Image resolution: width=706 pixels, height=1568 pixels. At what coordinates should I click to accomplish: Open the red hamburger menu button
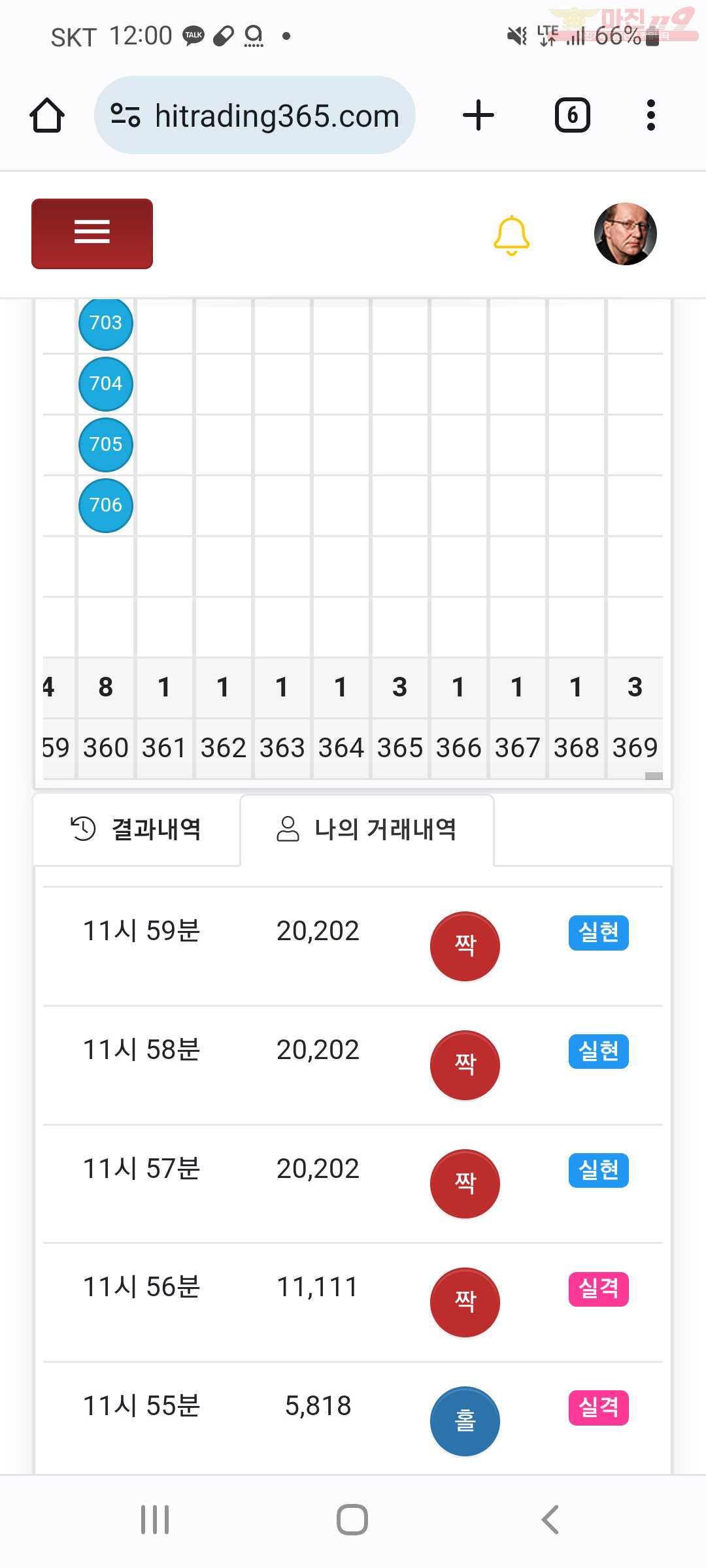pos(92,233)
